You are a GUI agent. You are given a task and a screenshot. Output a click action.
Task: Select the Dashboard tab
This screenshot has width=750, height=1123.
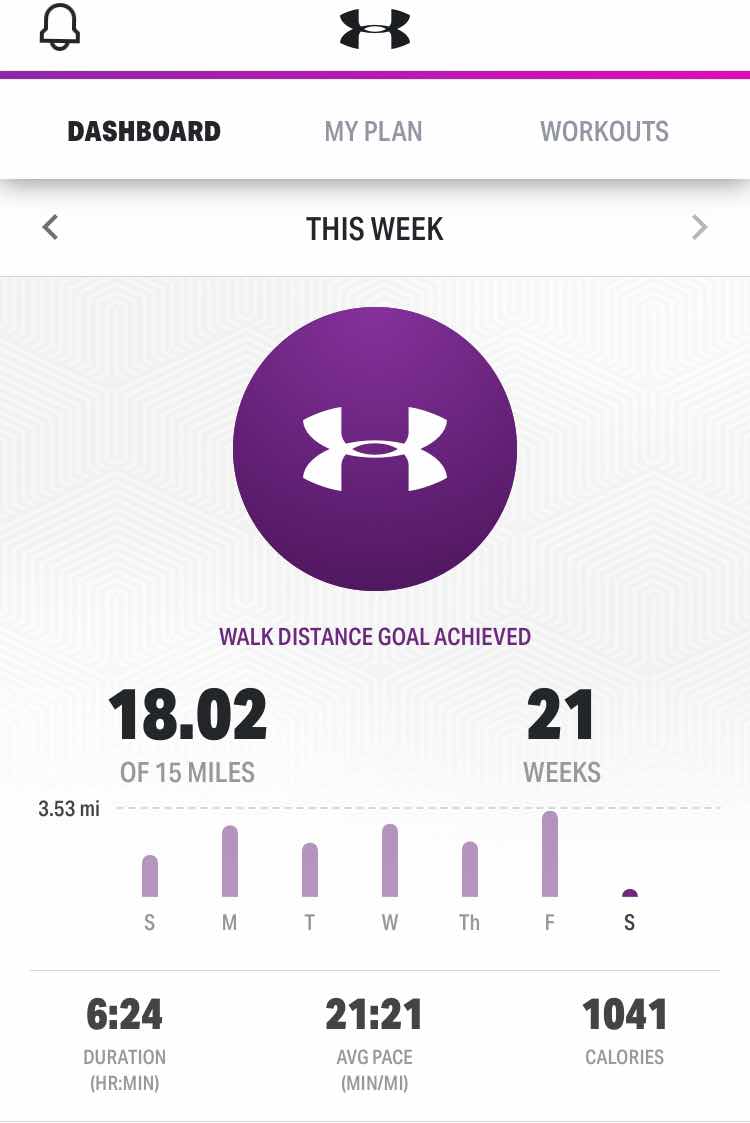point(144,132)
